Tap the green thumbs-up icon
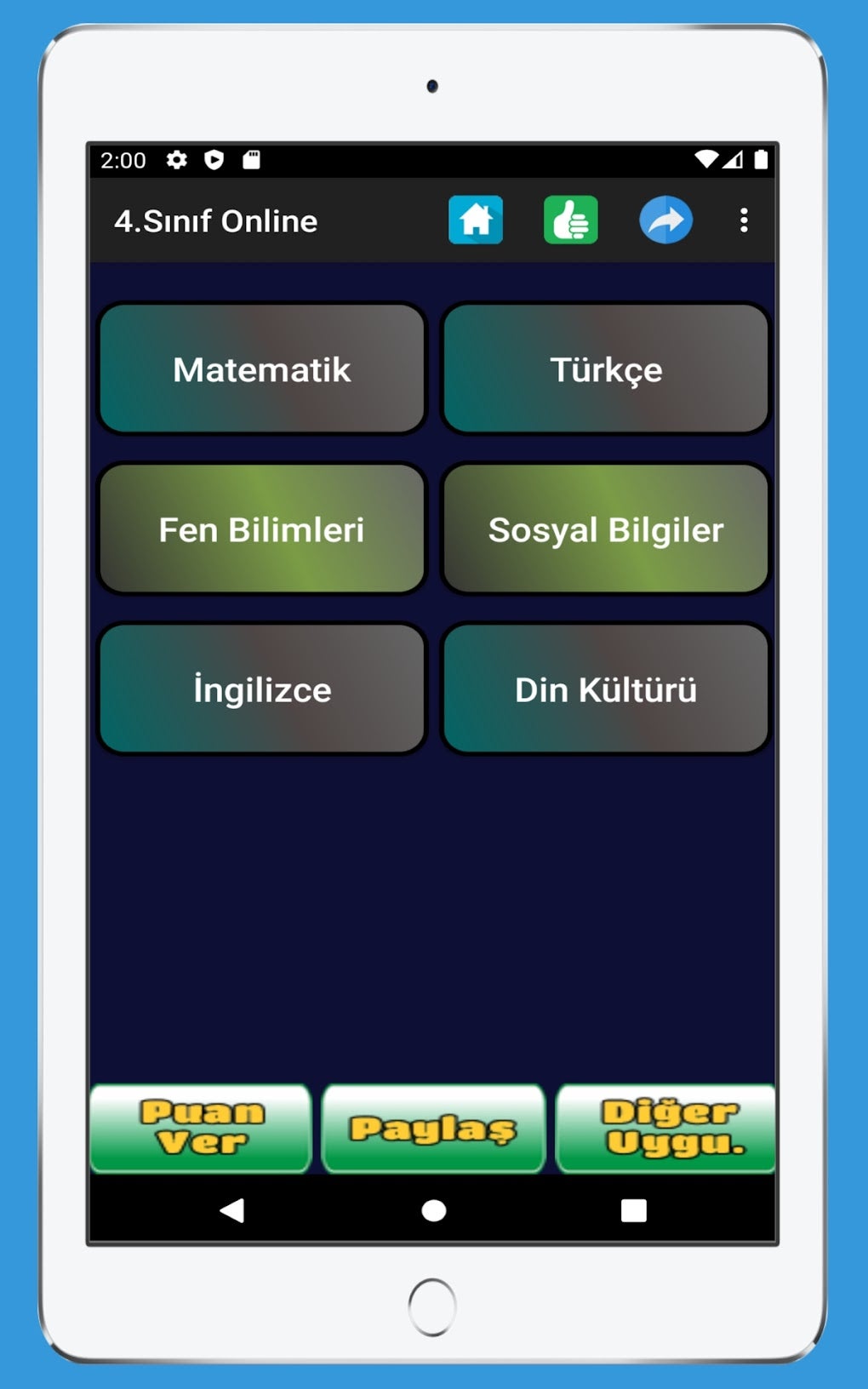The width and height of the screenshot is (868, 1389). pyautogui.click(x=571, y=220)
